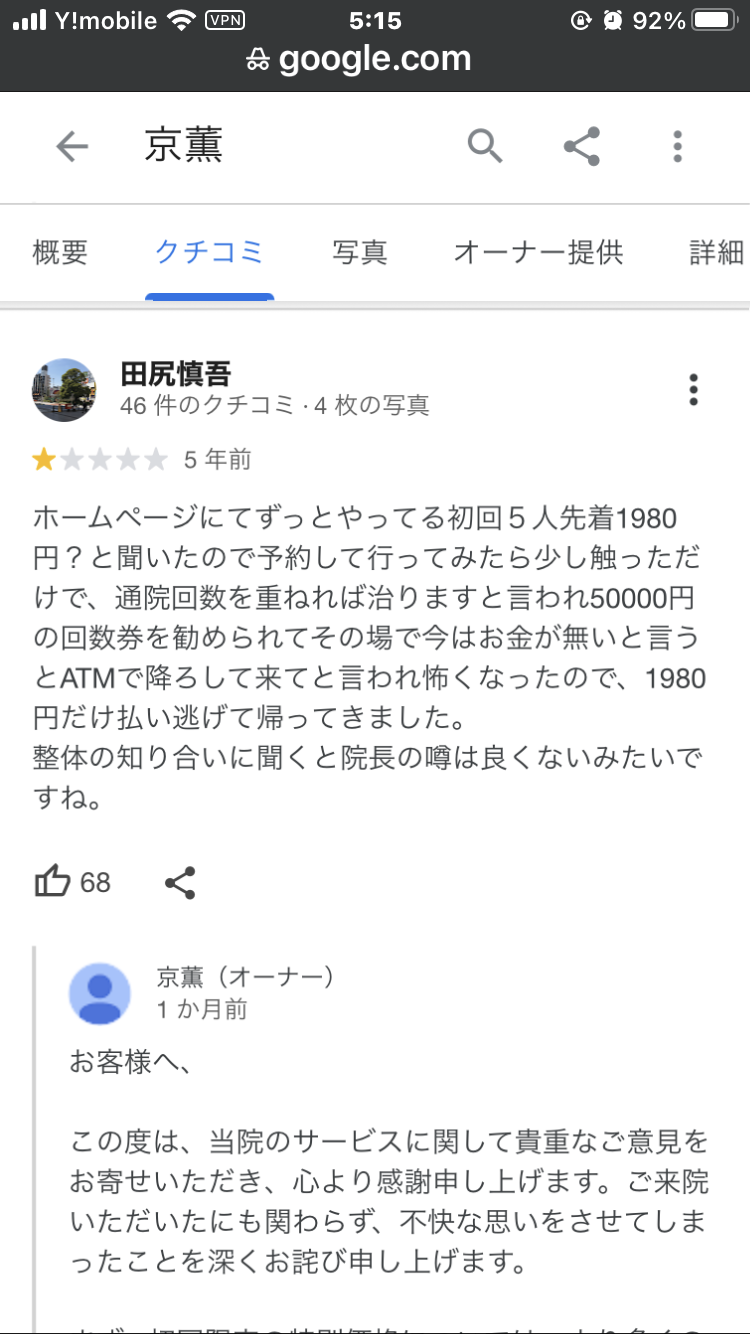Open options menu for 田尻慎吾's review

pyautogui.click(x=693, y=390)
